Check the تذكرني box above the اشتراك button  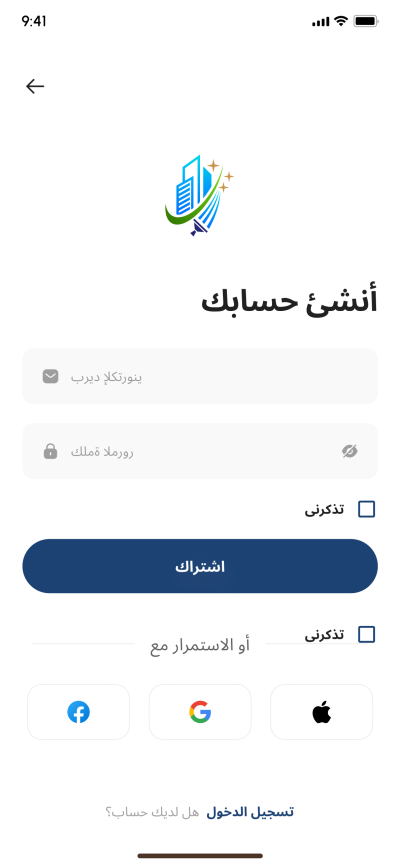coord(366,509)
